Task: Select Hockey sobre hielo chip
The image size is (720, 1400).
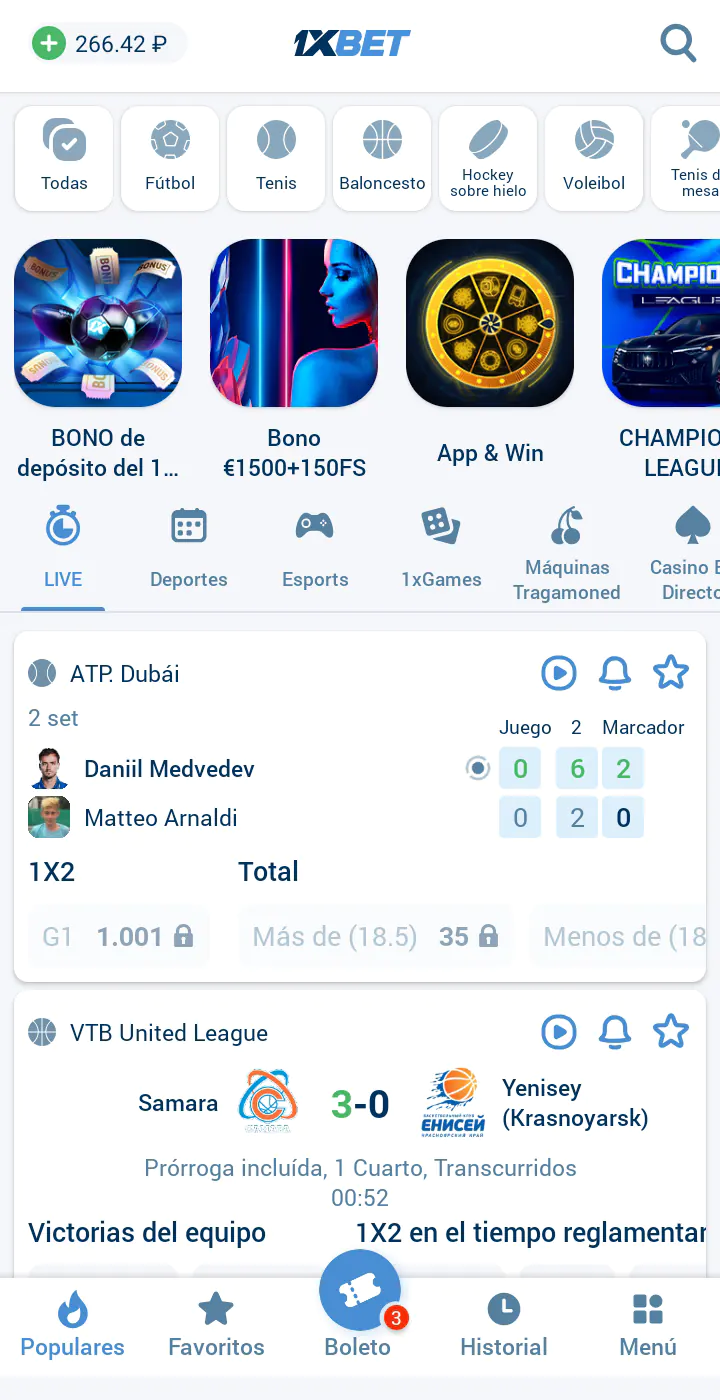Action: click(488, 158)
